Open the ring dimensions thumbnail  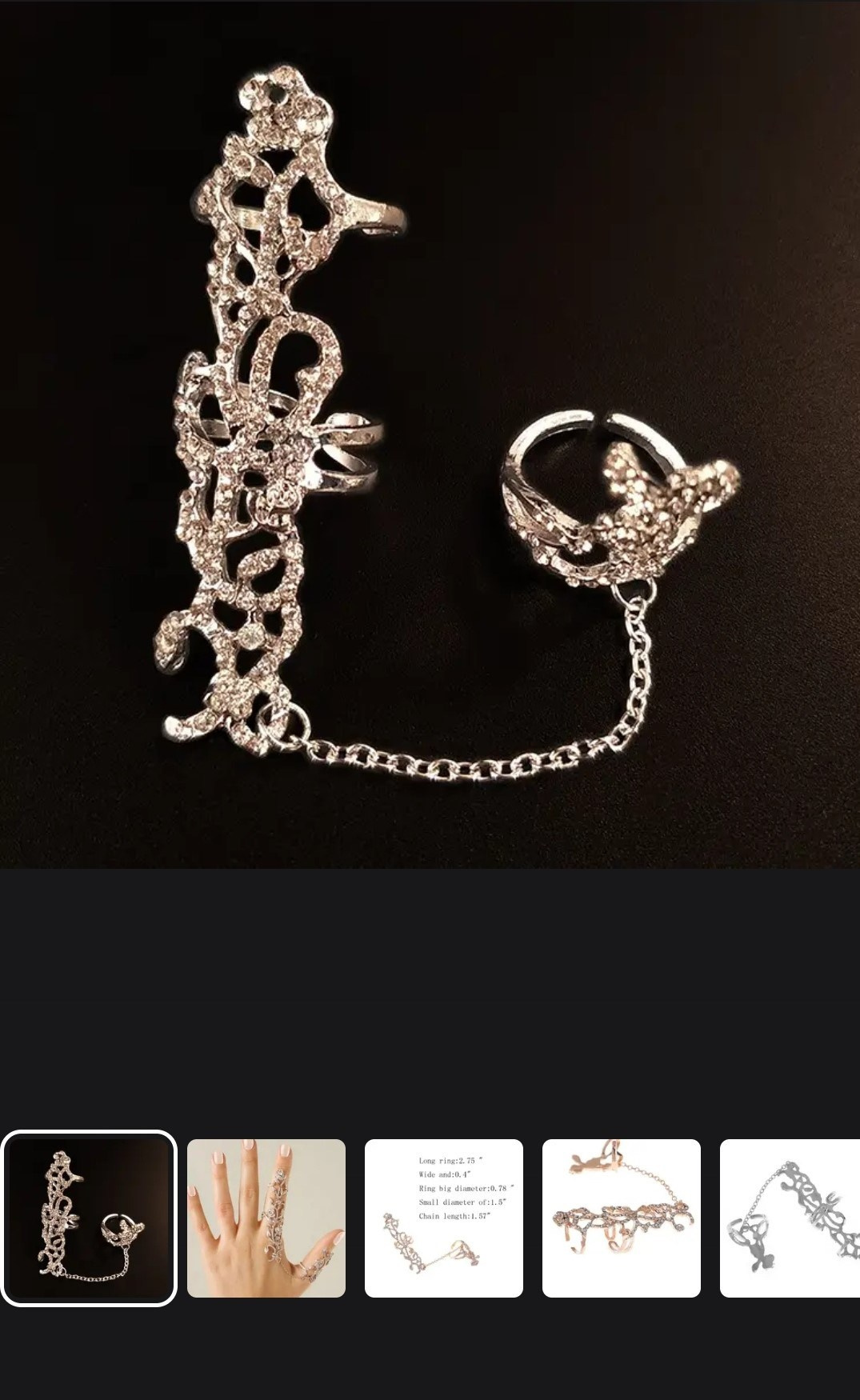[443, 1218]
